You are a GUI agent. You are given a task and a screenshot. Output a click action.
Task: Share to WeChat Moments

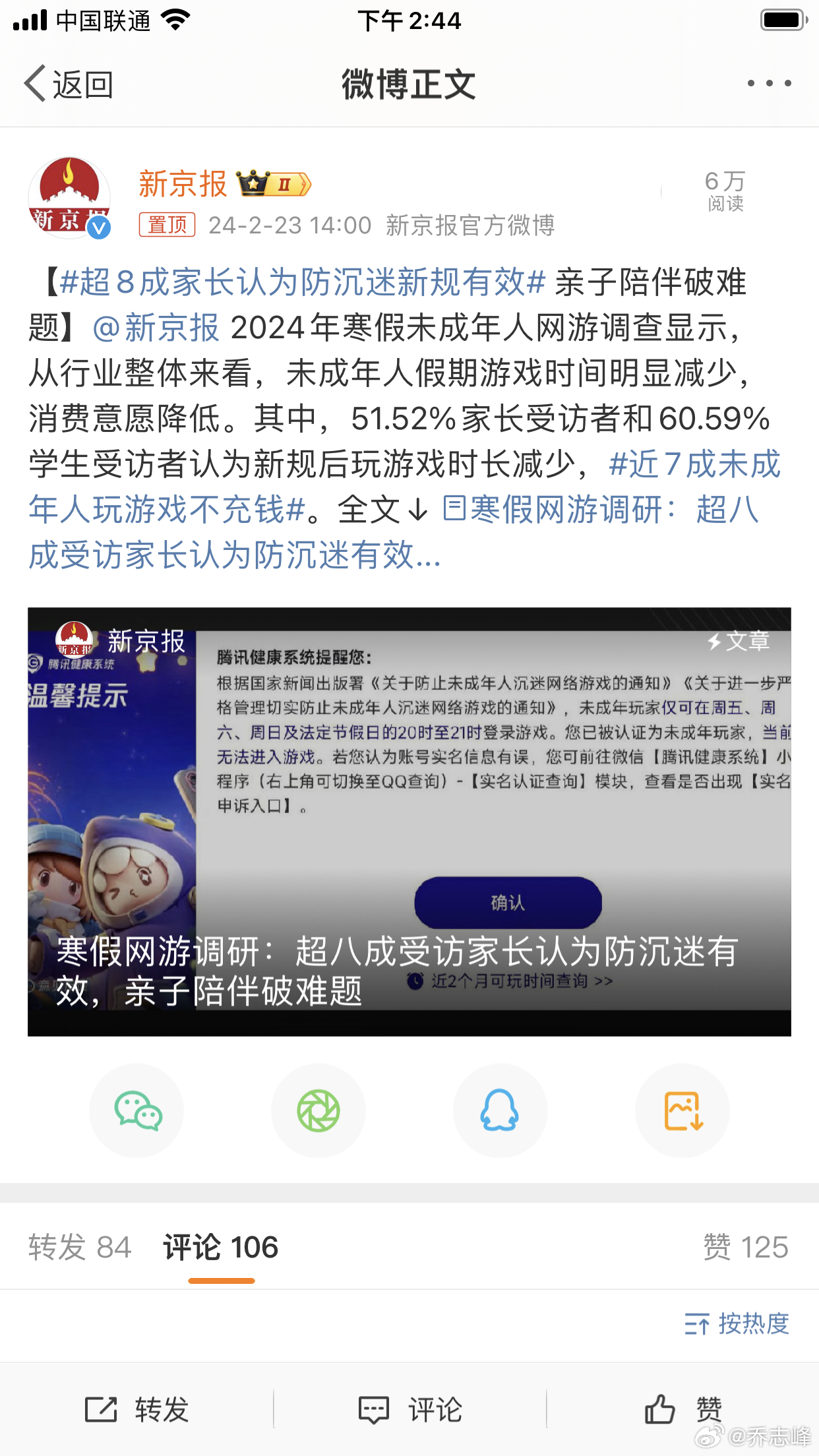click(x=318, y=1110)
